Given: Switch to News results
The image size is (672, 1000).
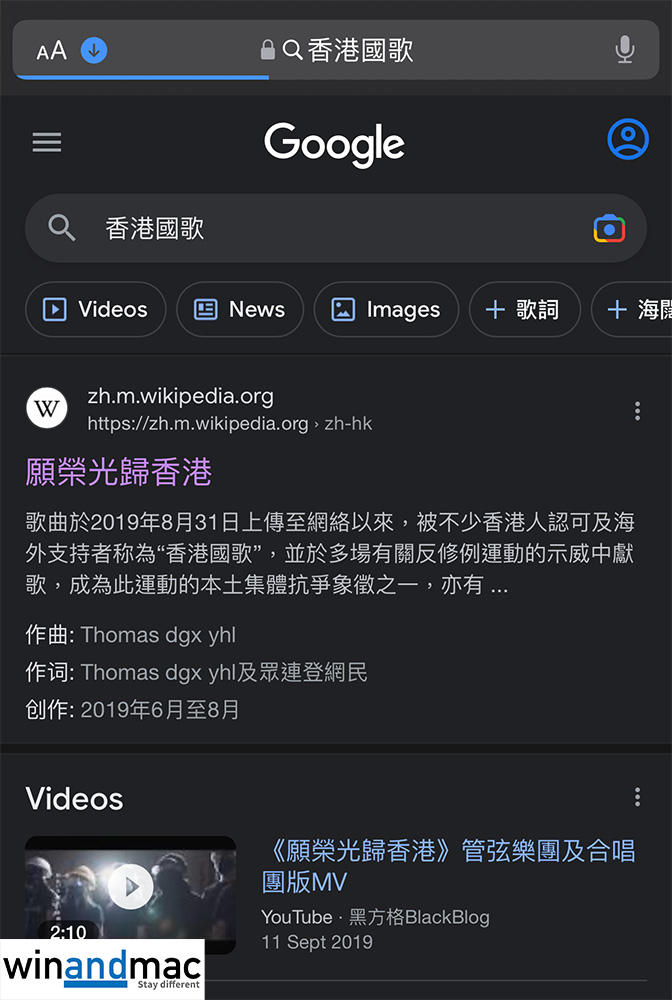Looking at the screenshot, I should (x=240, y=310).
